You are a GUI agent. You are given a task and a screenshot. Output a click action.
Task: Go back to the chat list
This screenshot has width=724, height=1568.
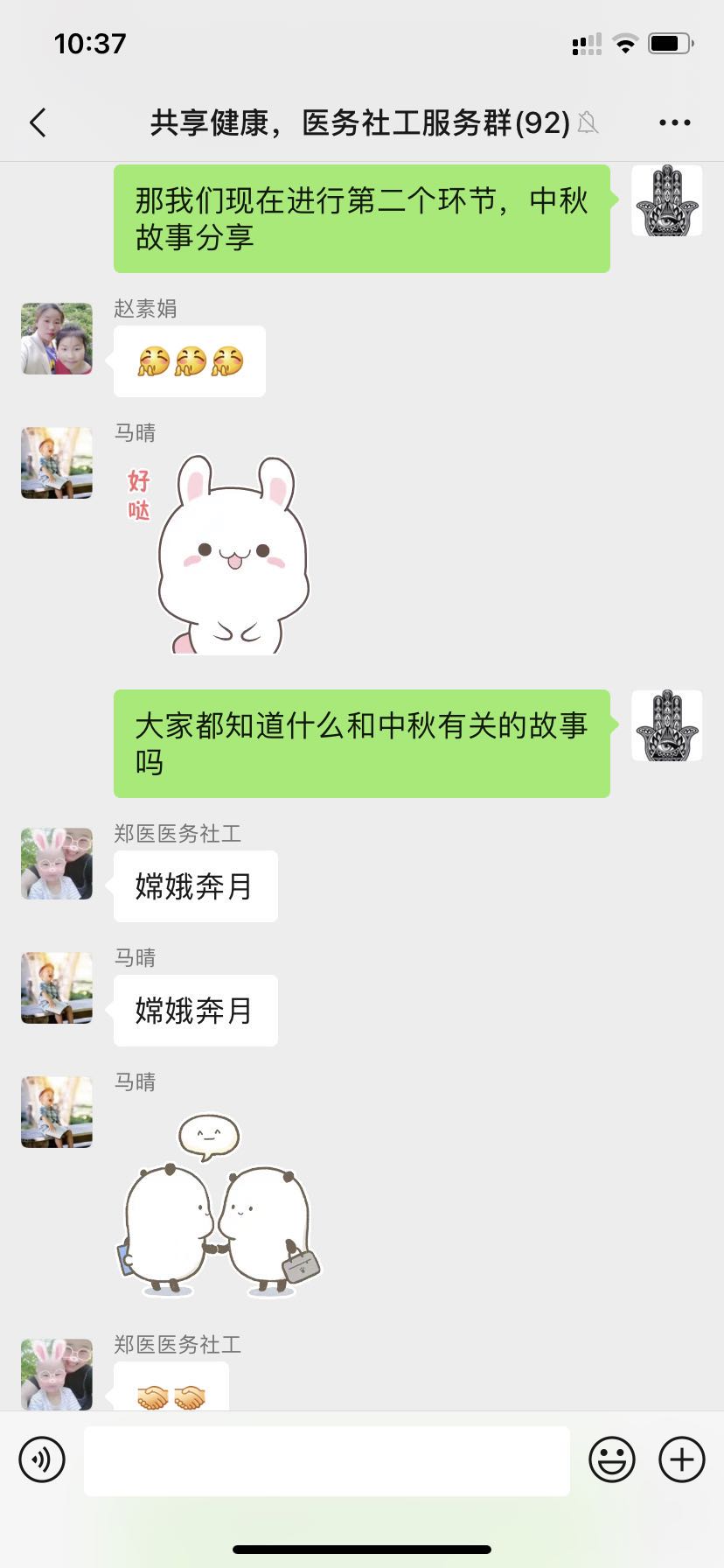[x=38, y=123]
